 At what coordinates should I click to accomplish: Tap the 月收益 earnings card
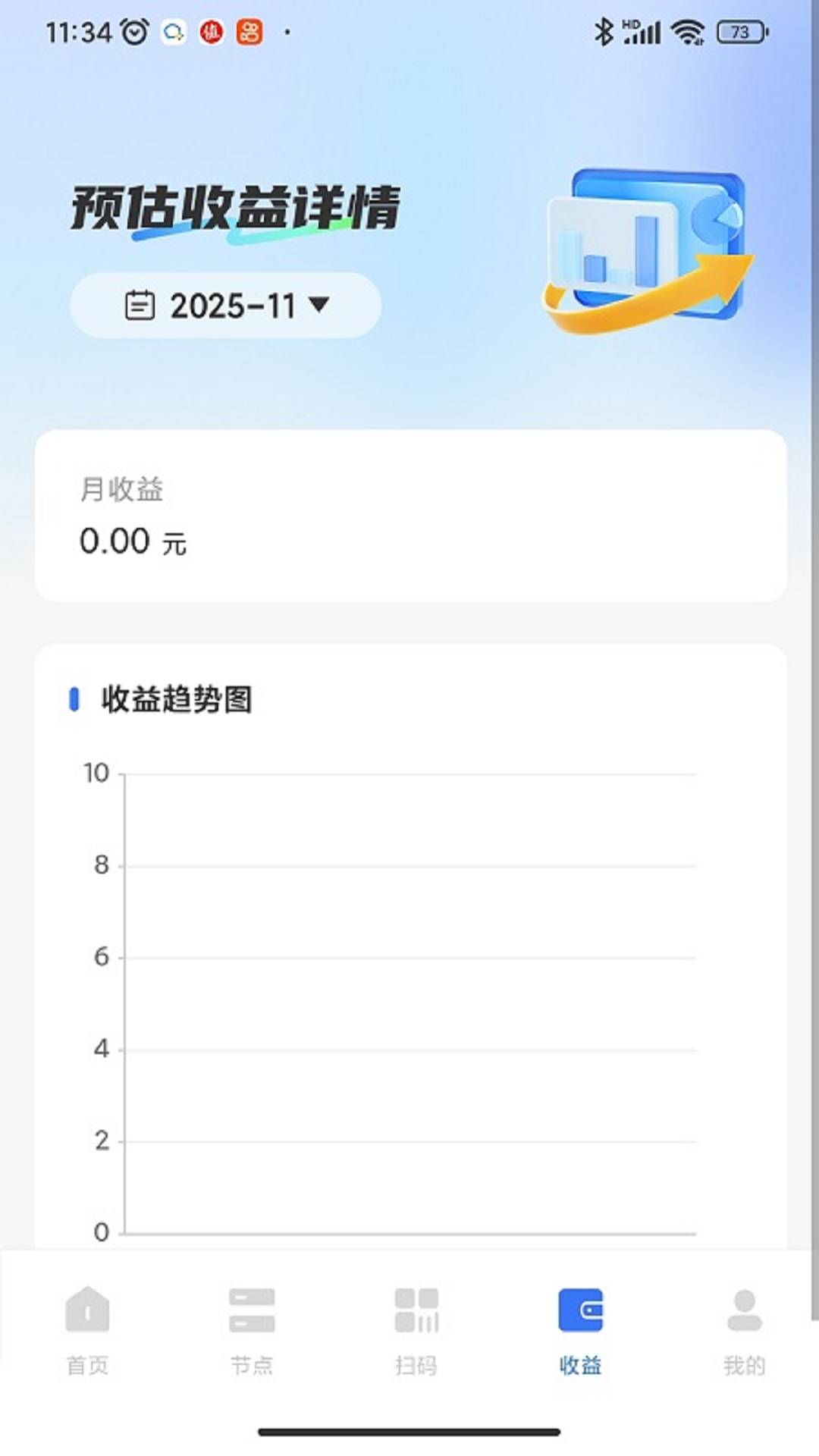tap(409, 516)
